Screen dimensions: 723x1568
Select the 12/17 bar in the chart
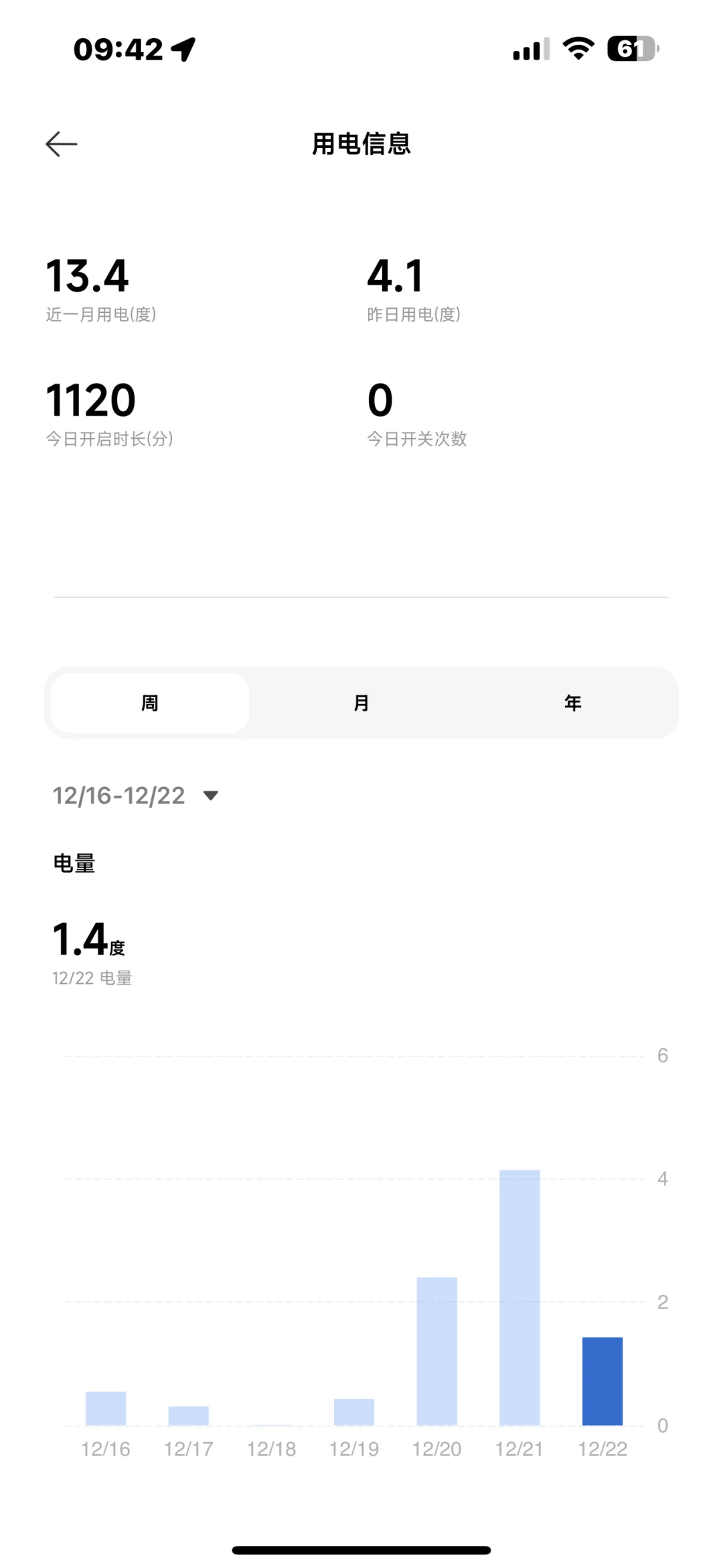click(x=189, y=1415)
